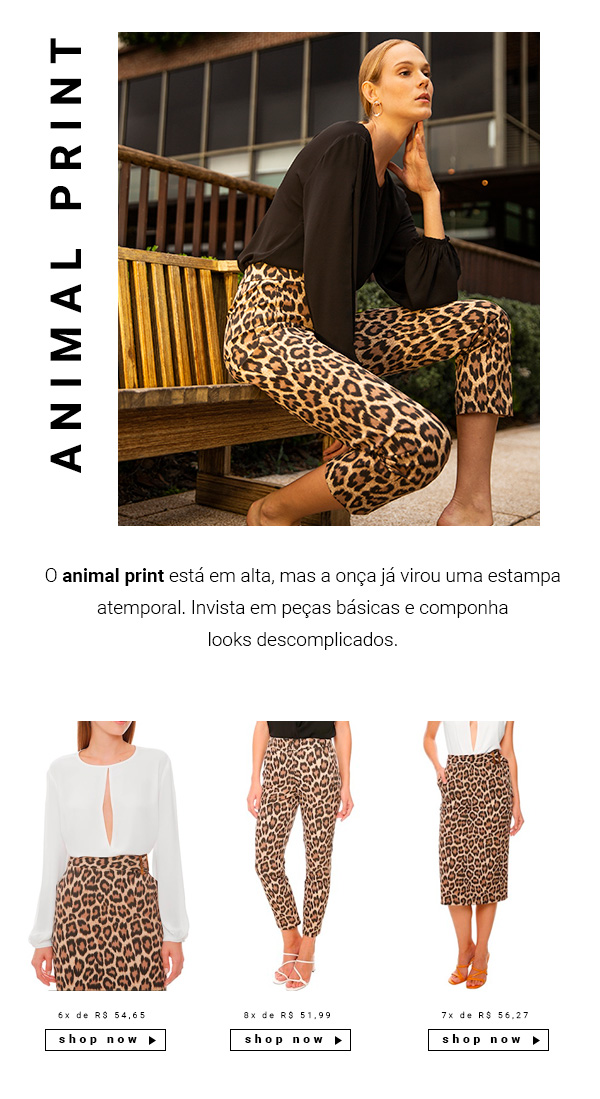The height and width of the screenshot is (1099, 600).
Task: Open the Animal Print hero banner
Action: (328, 278)
